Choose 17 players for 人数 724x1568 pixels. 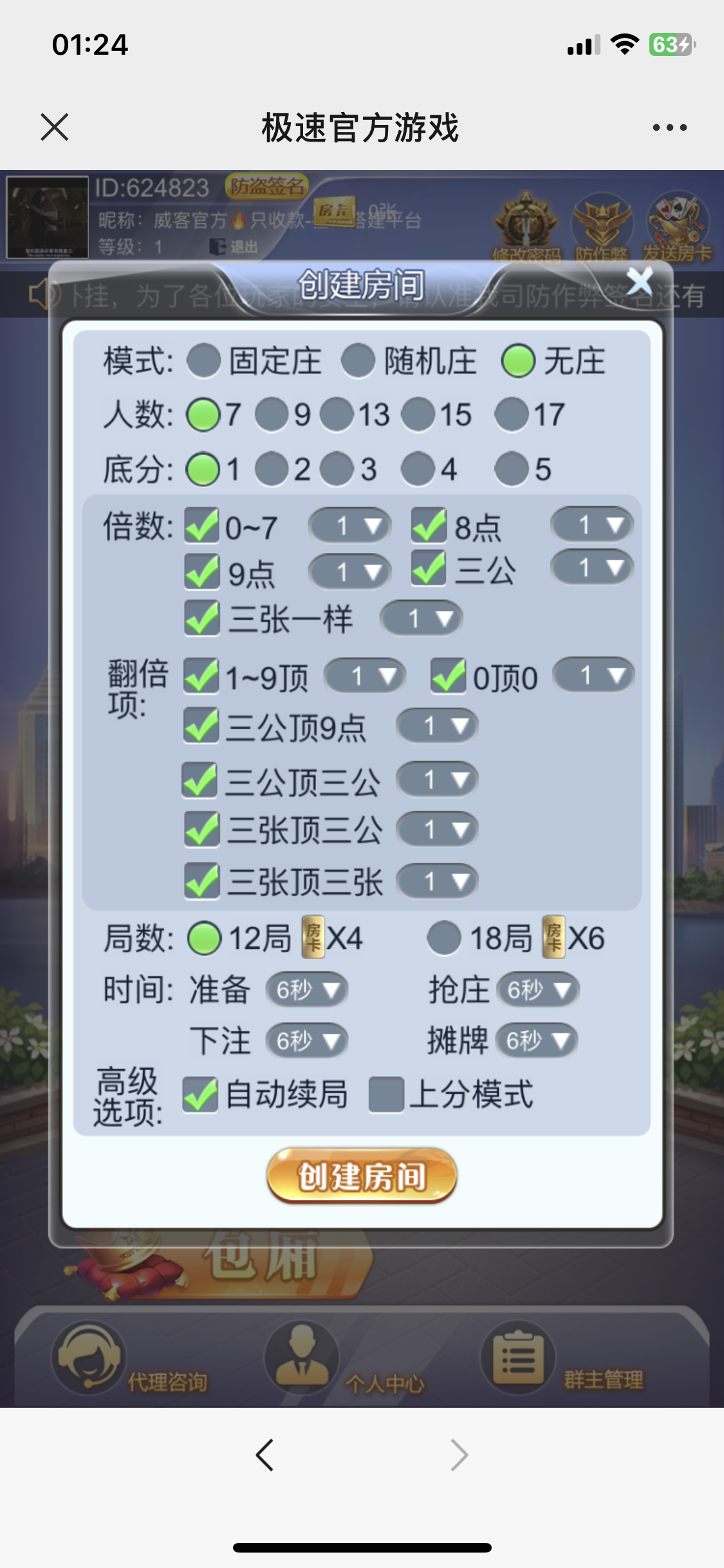pos(512,415)
